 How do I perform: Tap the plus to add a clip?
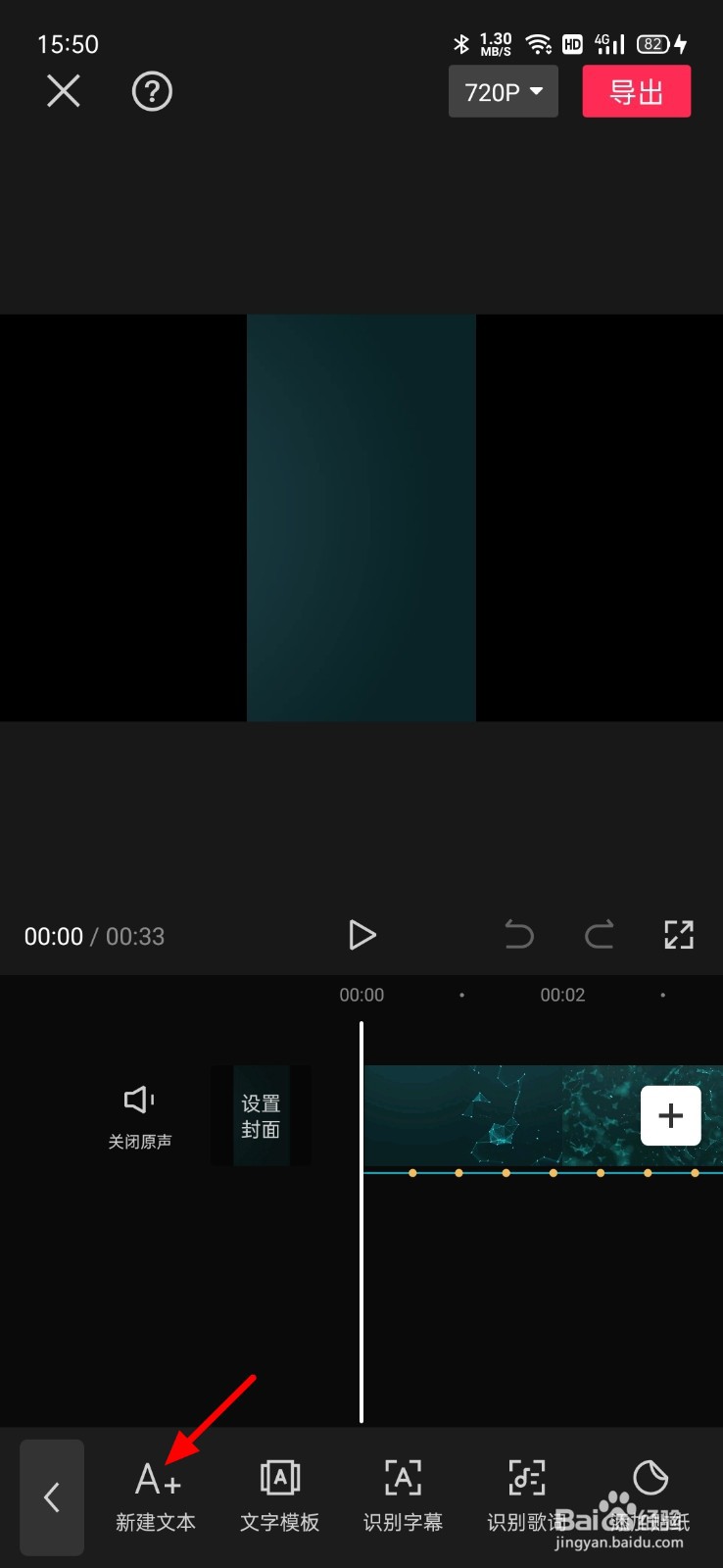670,1114
